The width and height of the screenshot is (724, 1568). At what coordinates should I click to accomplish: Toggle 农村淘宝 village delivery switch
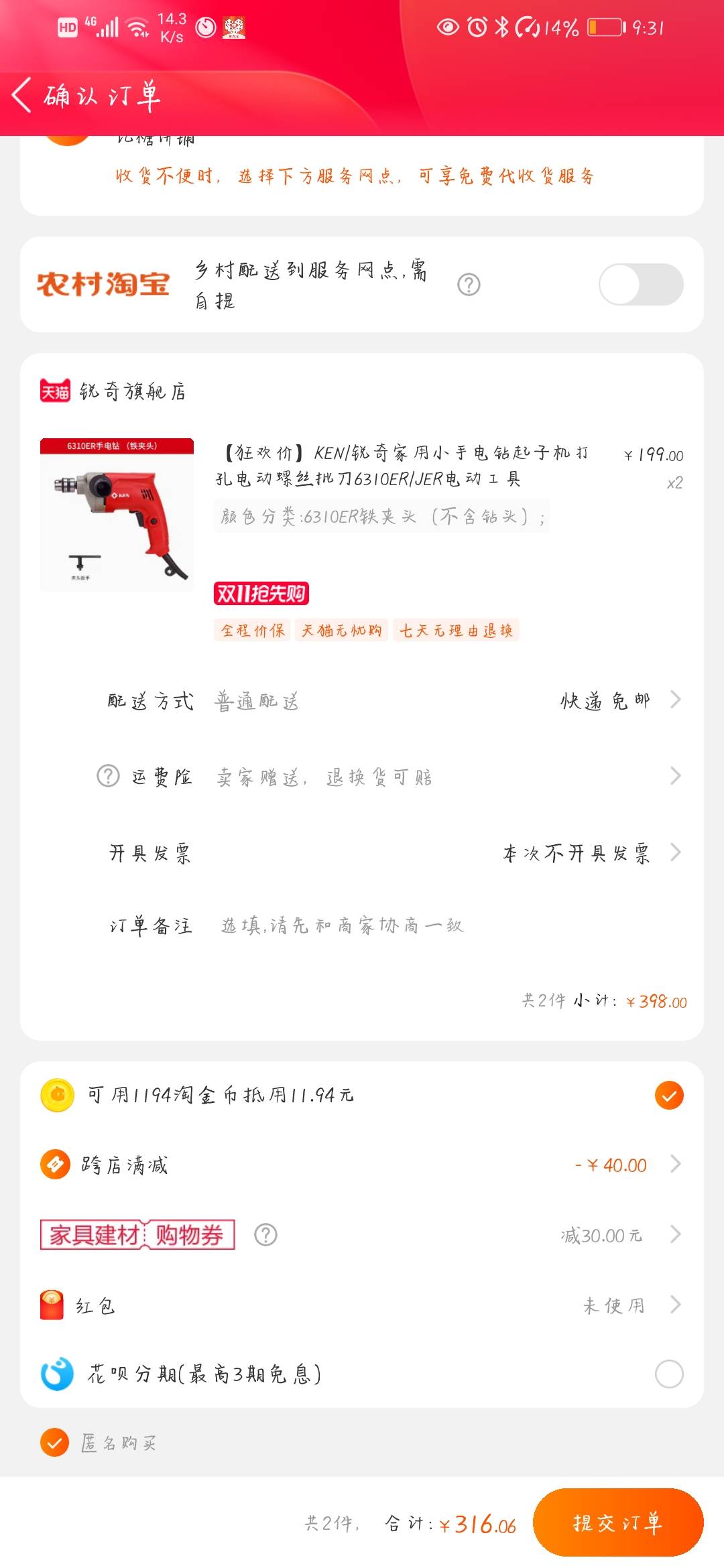(x=640, y=285)
